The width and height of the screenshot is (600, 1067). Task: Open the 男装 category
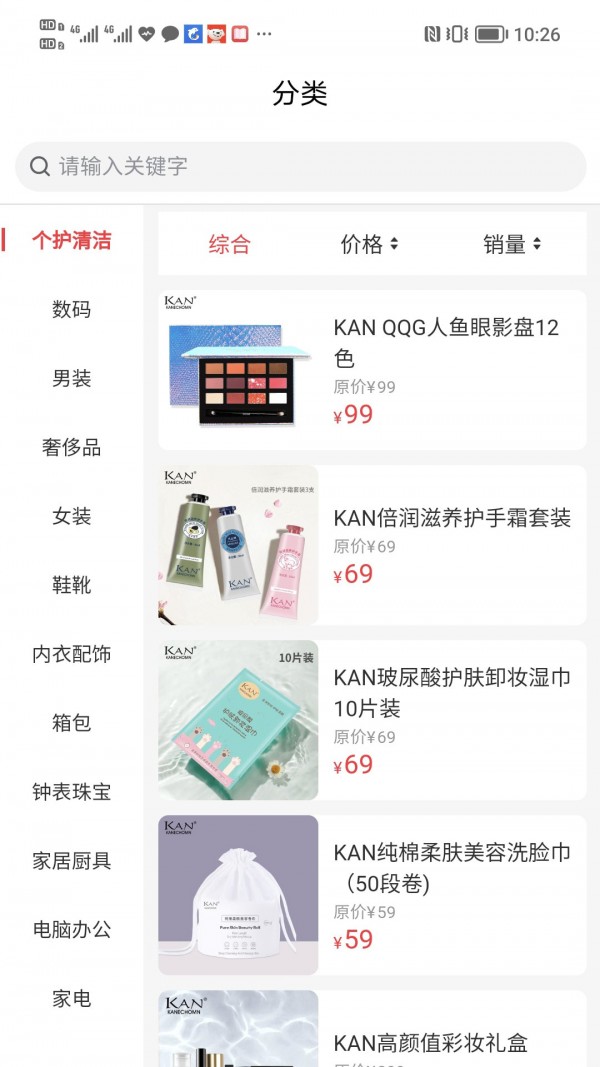(x=71, y=378)
